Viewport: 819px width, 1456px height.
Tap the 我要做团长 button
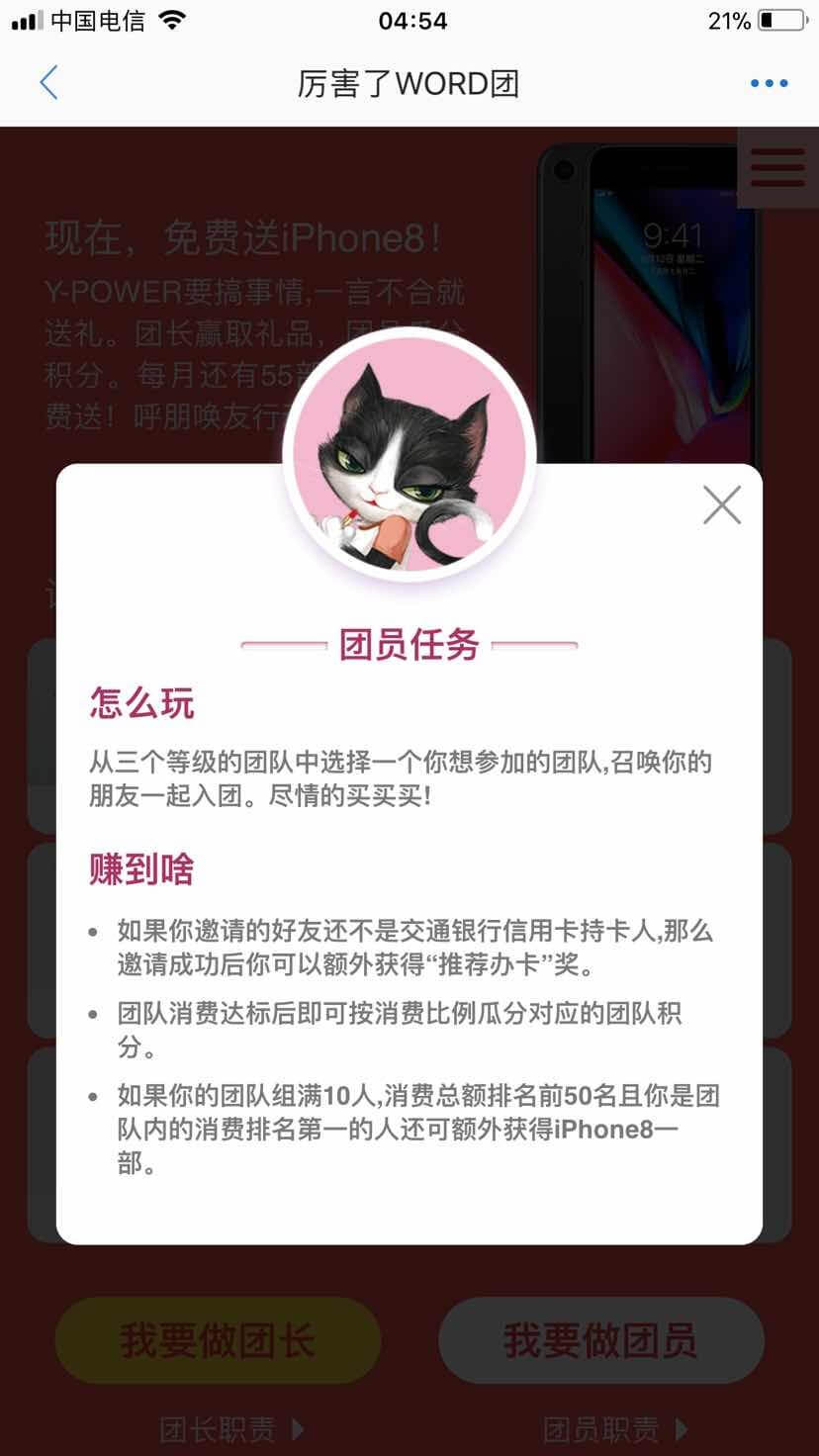[218, 1340]
